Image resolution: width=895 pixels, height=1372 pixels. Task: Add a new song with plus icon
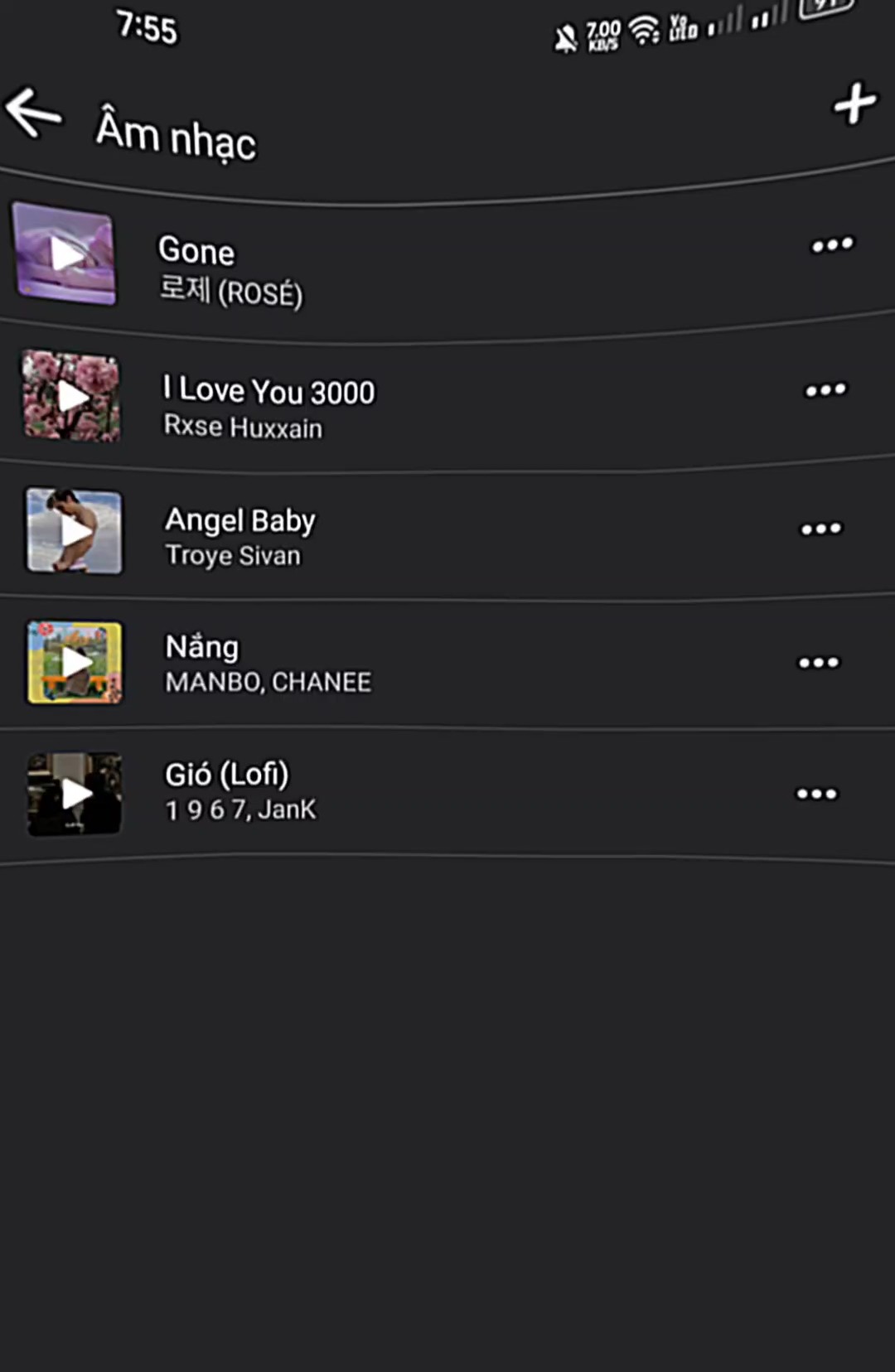(x=854, y=104)
